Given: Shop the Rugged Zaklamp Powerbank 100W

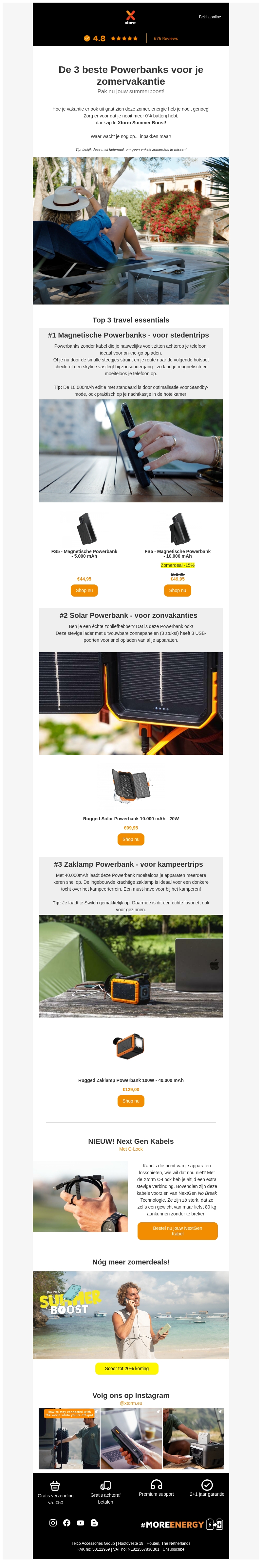Looking at the screenshot, I should (130, 1101).
